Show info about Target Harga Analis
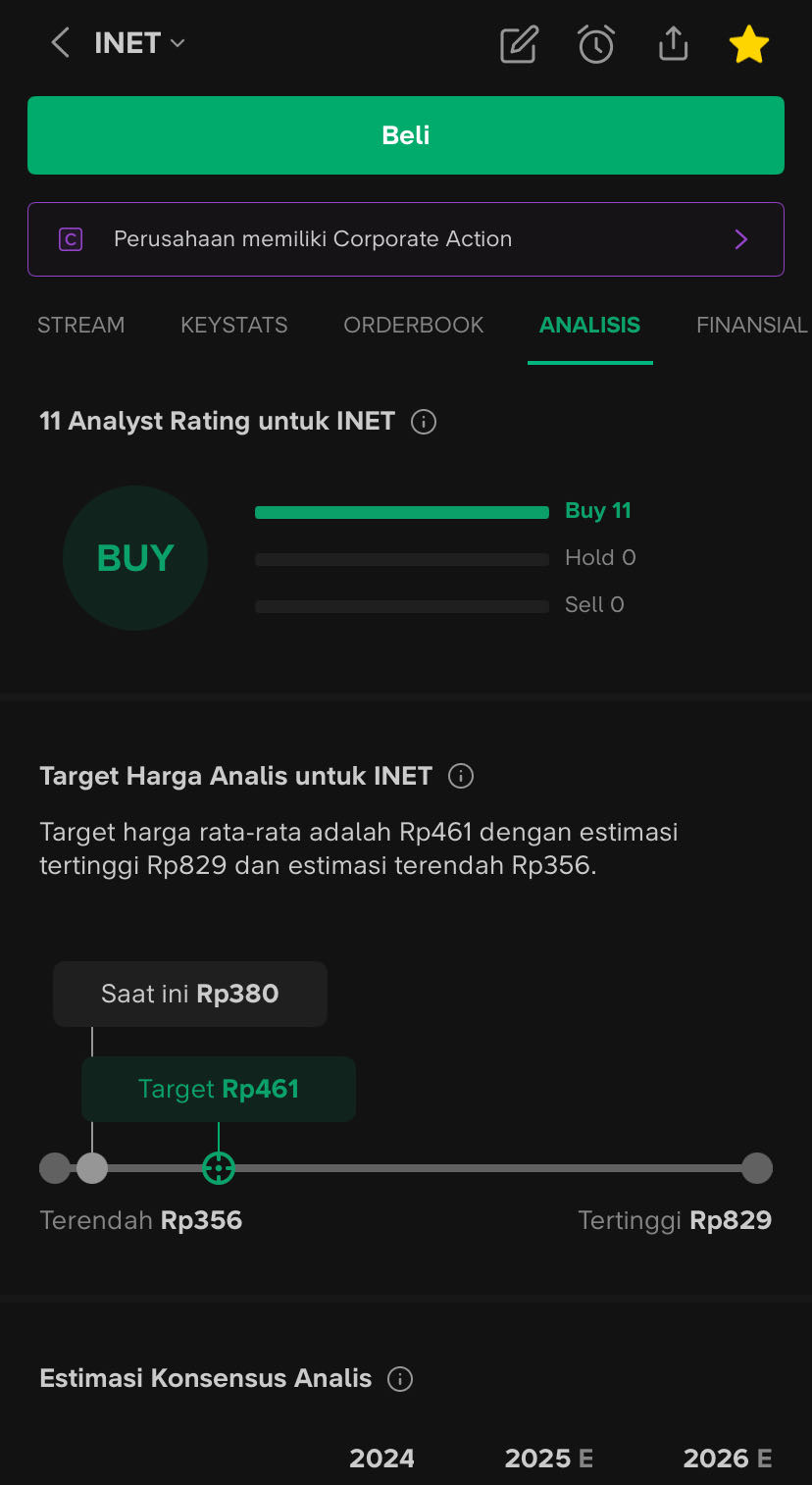Viewport: 812px width, 1485px height. [461, 777]
